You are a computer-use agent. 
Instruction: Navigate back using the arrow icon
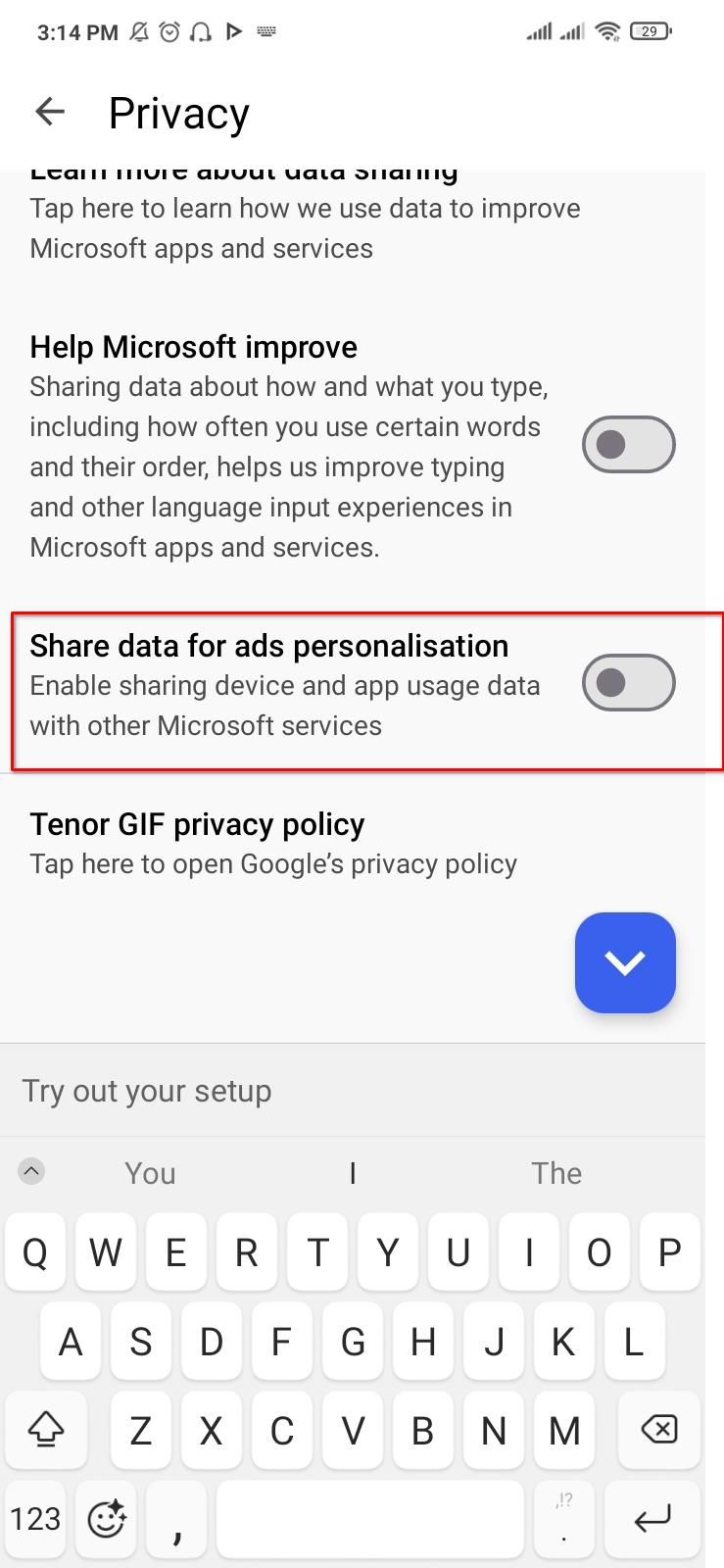(49, 112)
